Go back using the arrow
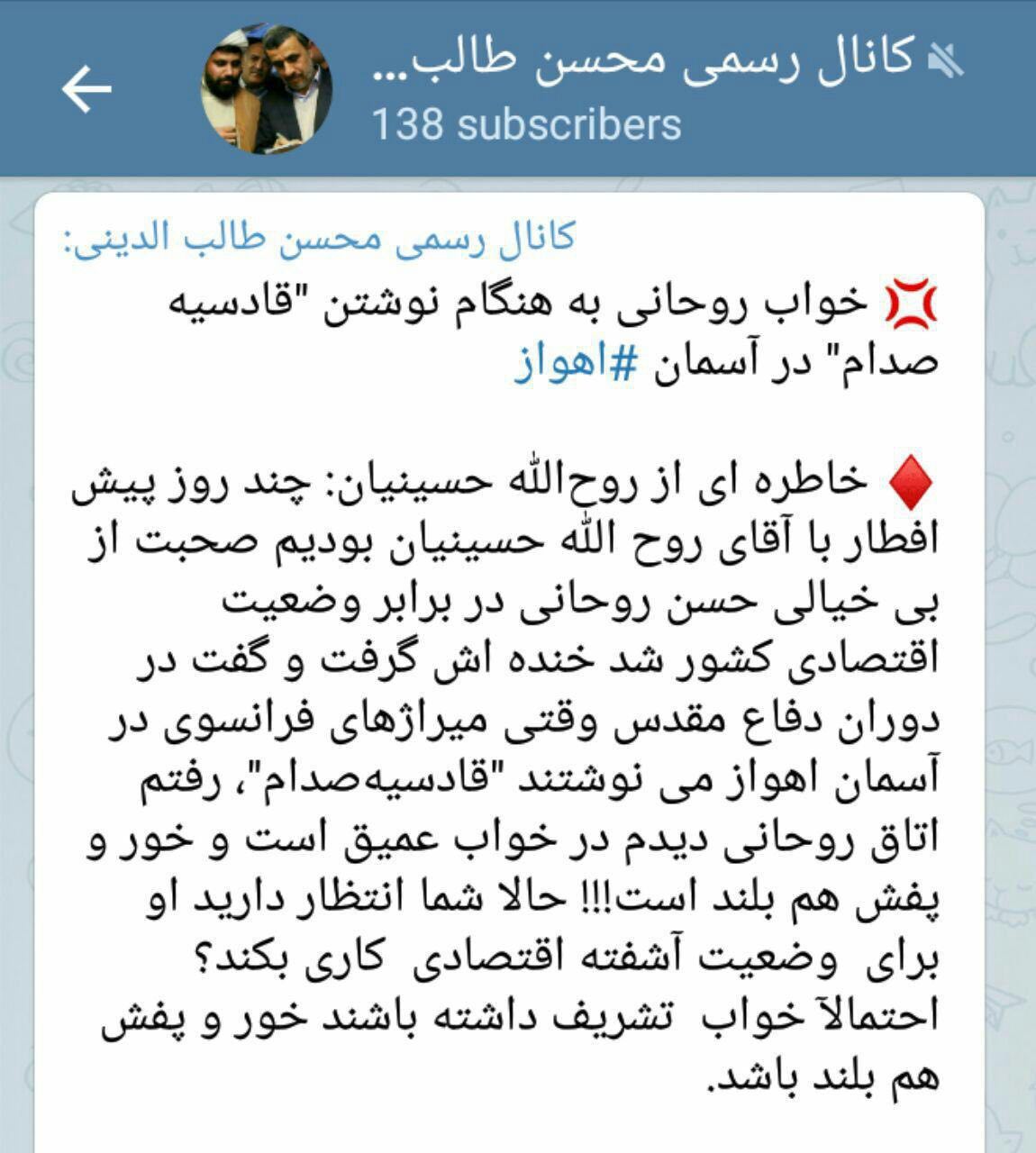This screenshot has height=1153, width=1036. [86, 89]
